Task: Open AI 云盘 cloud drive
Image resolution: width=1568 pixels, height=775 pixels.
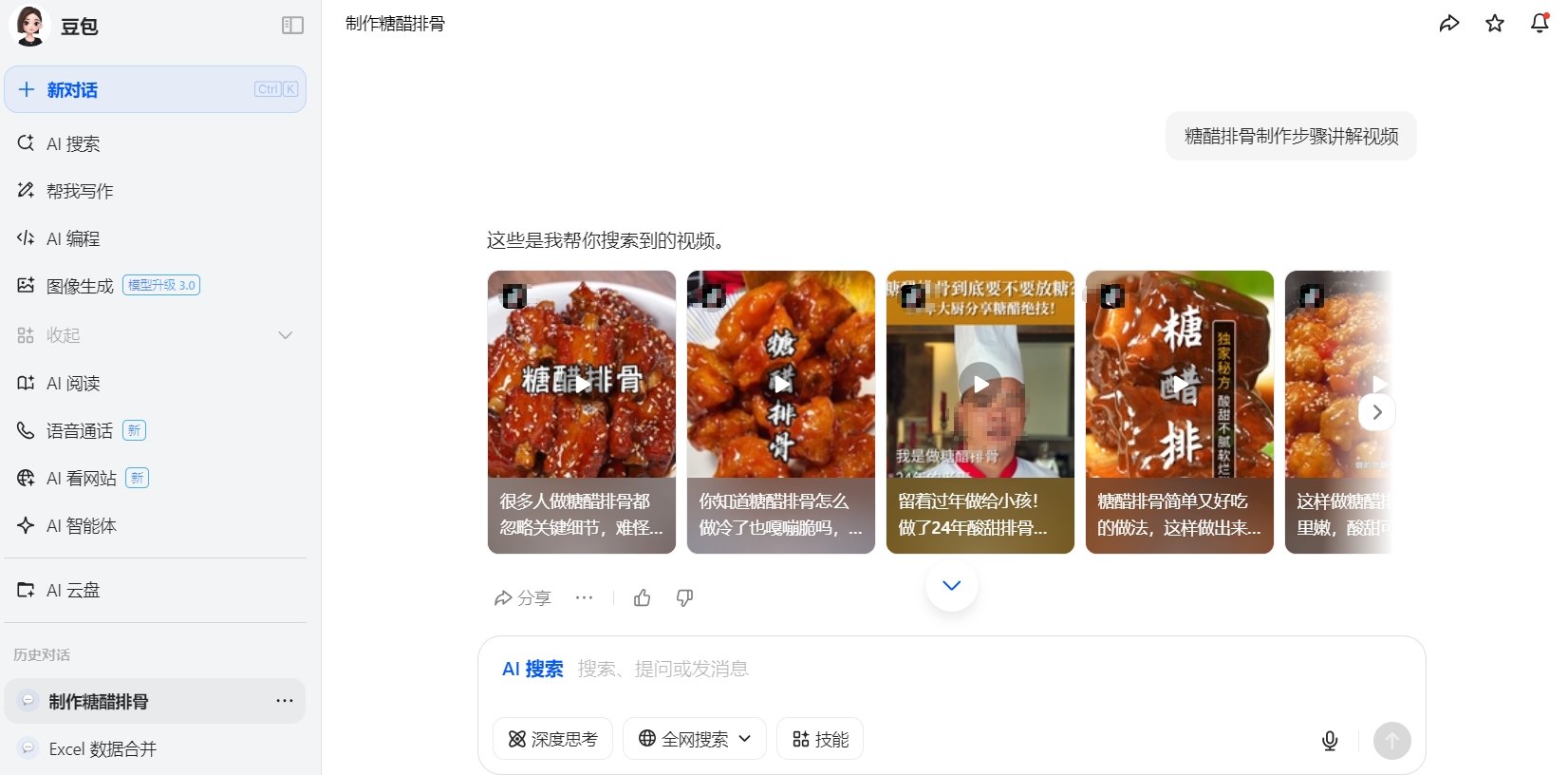Action: [73, 590]
